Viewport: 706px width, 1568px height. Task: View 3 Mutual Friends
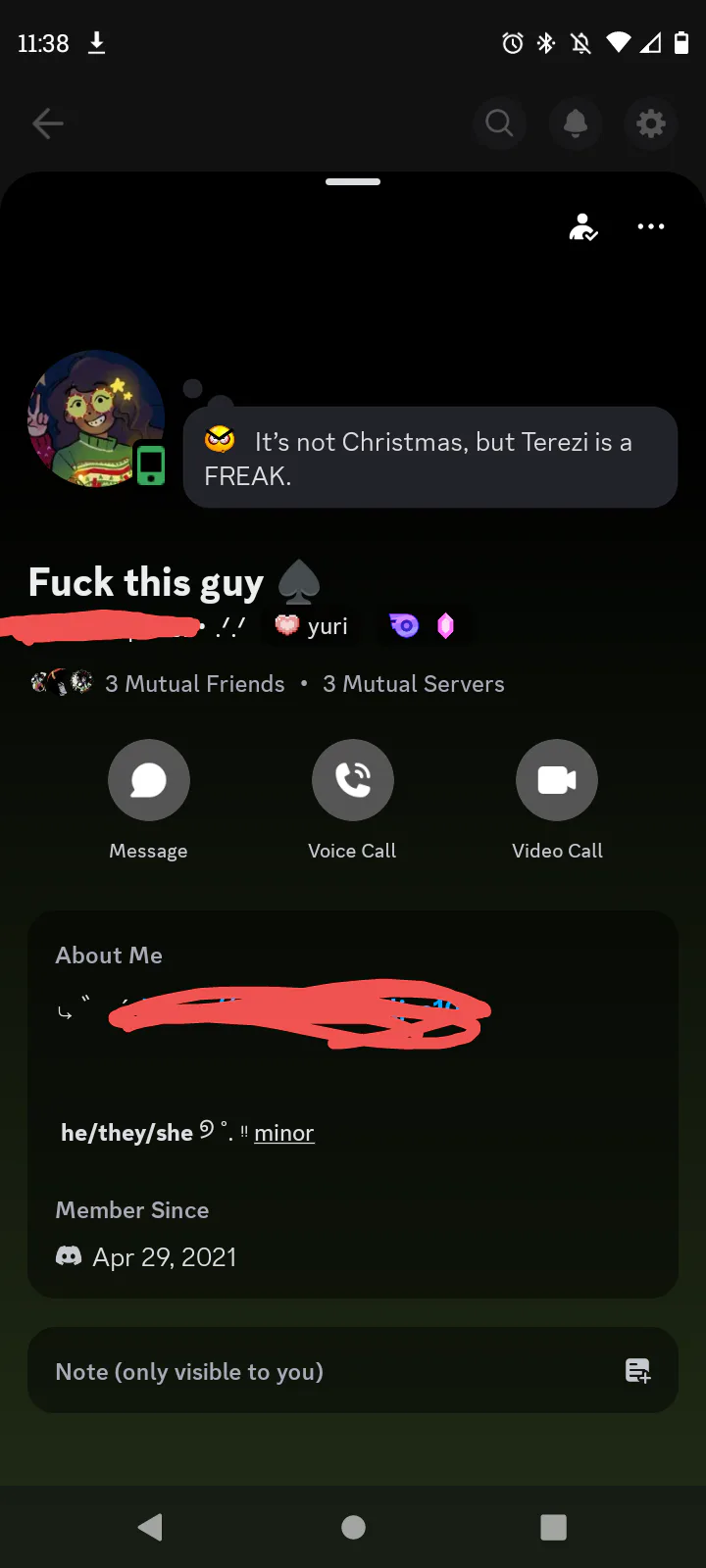point(194,684)
